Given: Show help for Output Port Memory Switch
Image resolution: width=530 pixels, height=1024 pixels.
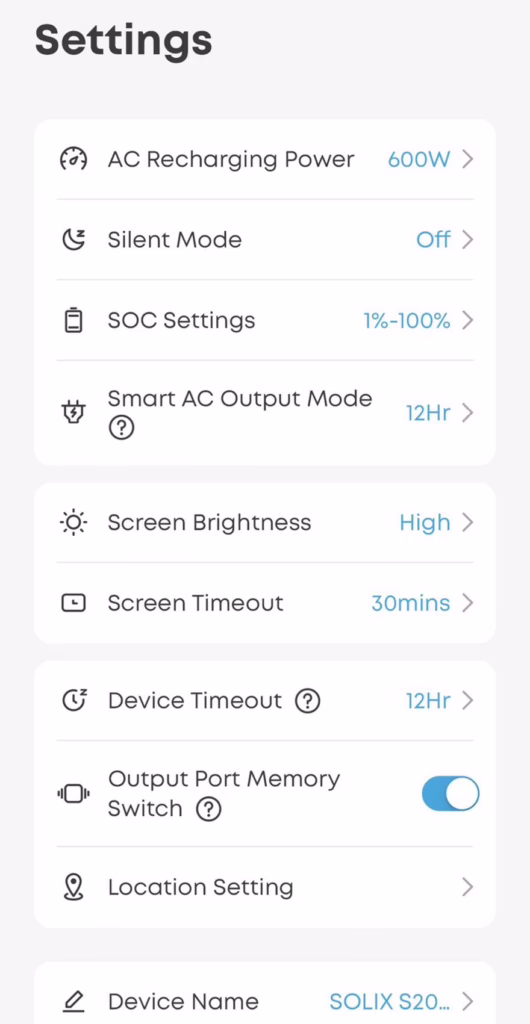Looking at the screenshot, I should pos(209,810).
